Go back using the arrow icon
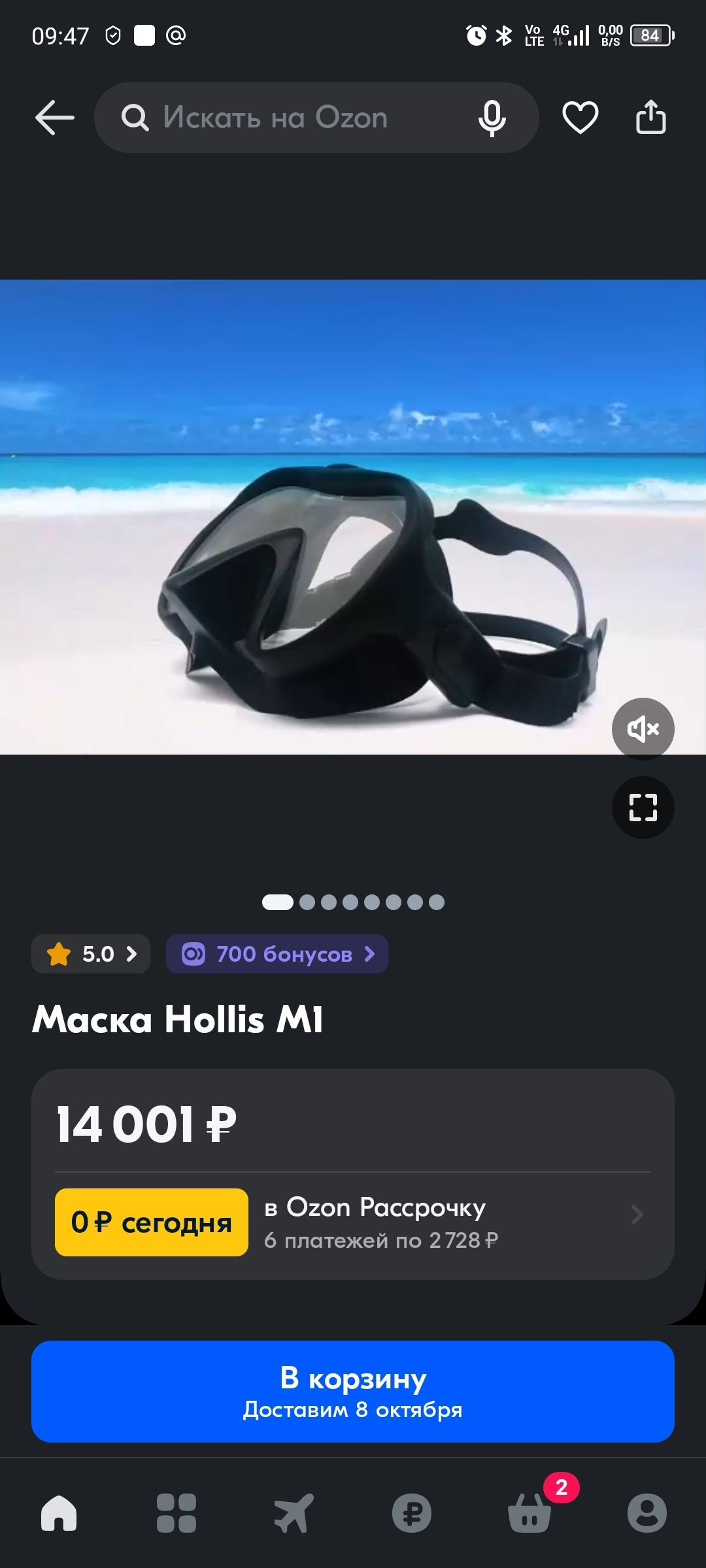706x1568 pixels. pyautogui.click(x=54, y=118)
